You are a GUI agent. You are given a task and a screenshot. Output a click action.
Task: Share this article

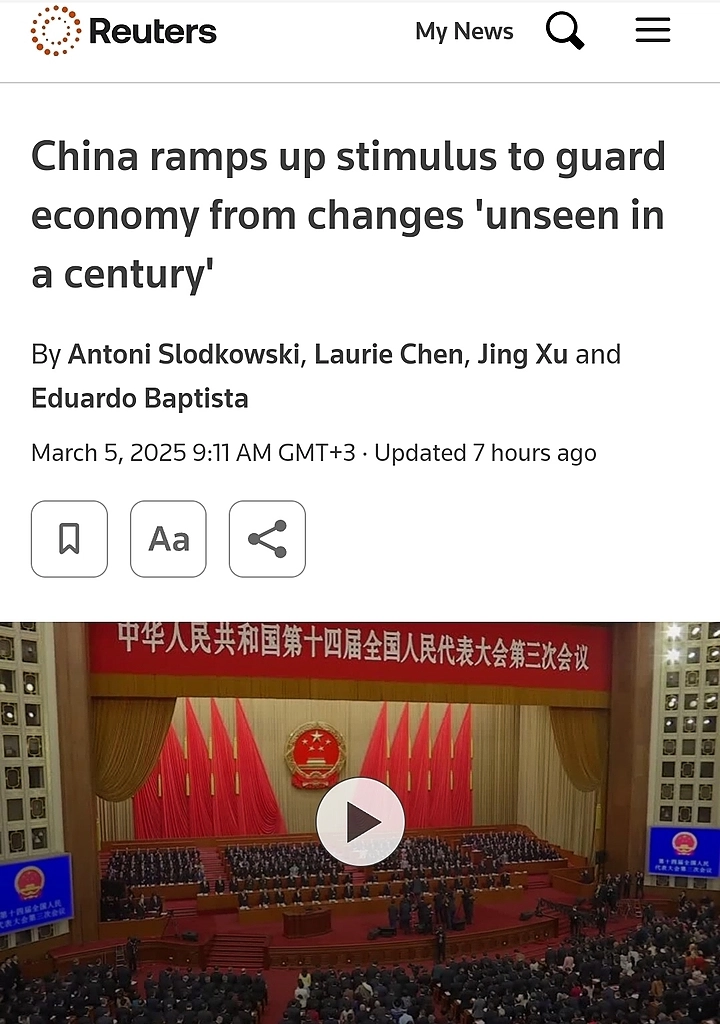[267, 539]
